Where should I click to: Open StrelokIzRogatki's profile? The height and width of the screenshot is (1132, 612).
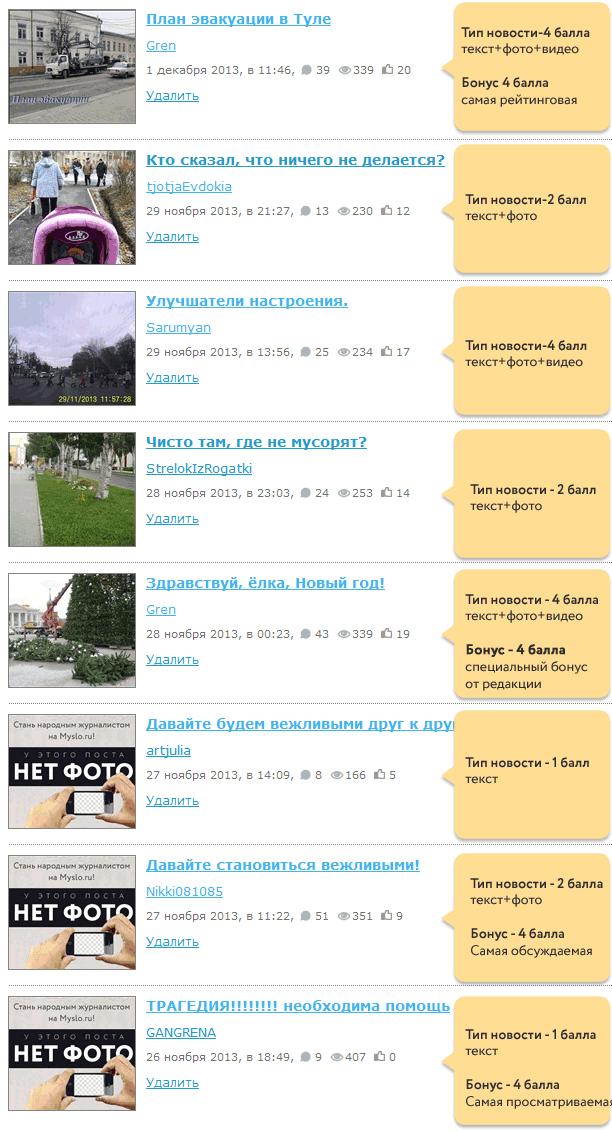pos(199,468)
